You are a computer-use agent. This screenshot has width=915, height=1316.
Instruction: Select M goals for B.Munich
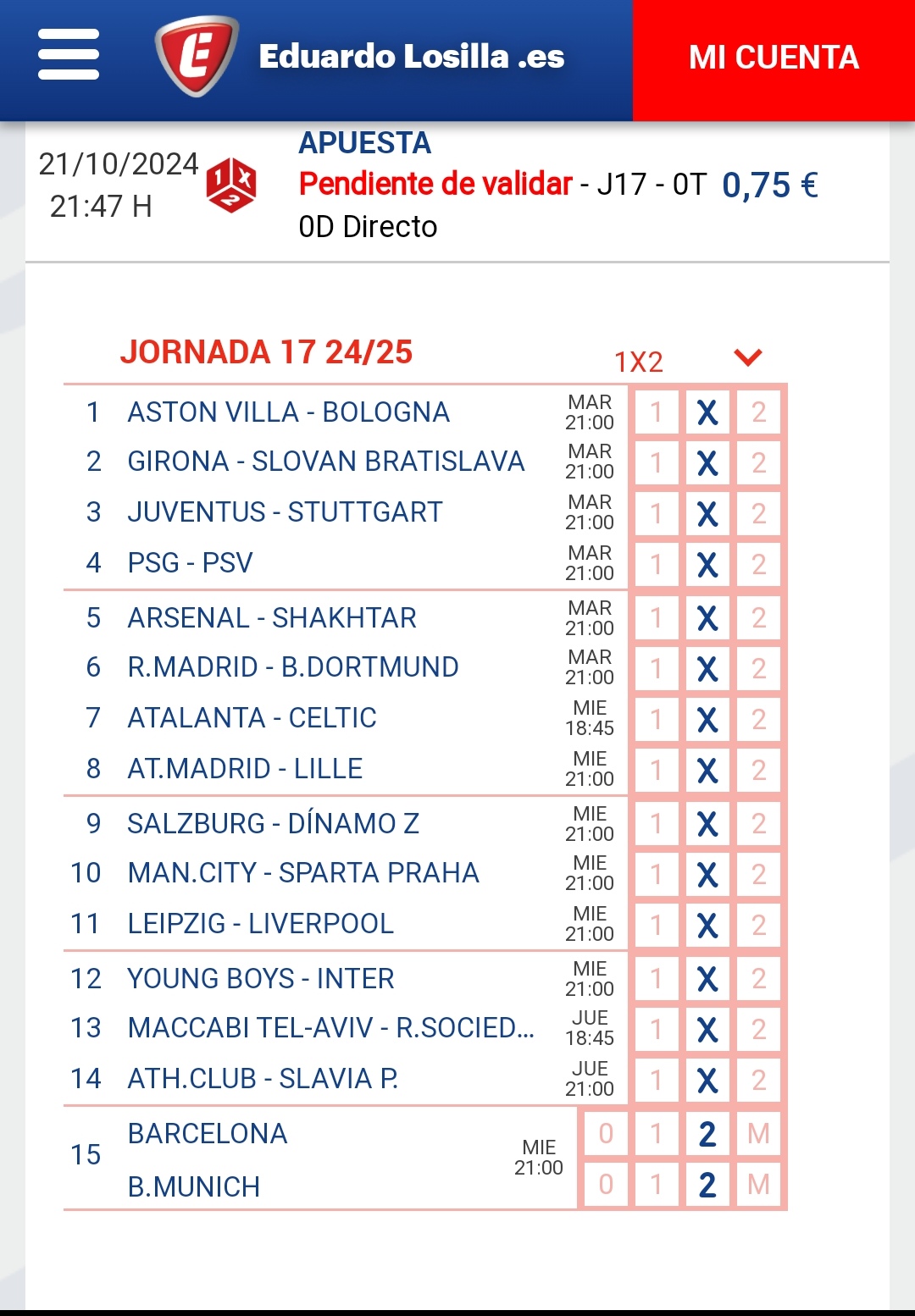[x=758, y=1185]
